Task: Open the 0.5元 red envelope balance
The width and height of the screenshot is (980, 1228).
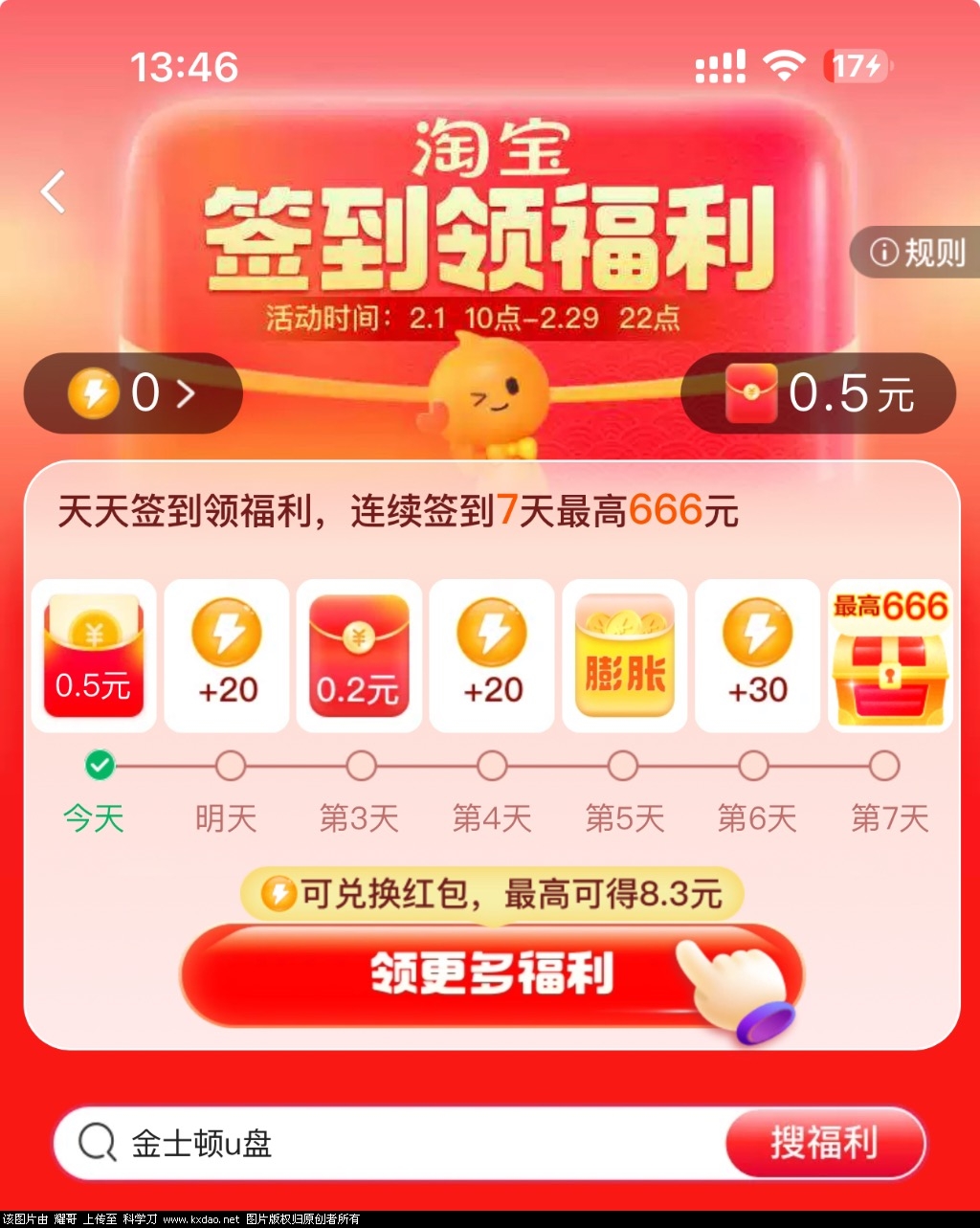Action: click(x=818, y=393)
